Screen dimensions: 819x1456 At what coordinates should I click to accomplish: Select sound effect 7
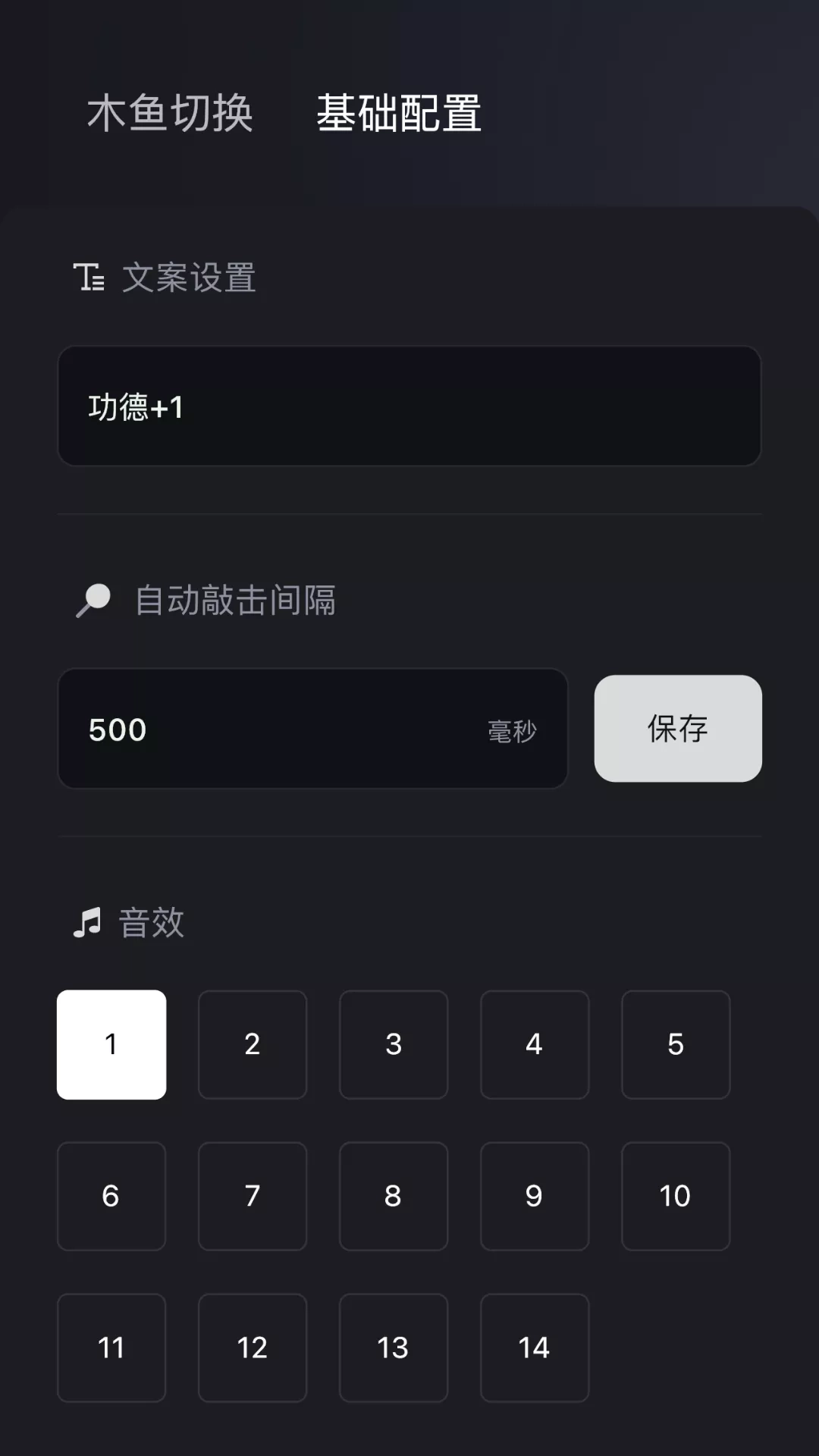click(x=253, y=1196)
